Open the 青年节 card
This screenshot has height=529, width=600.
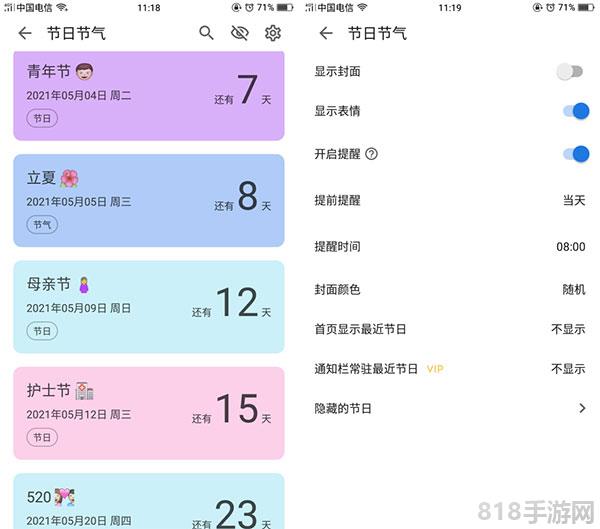(148, 97)
